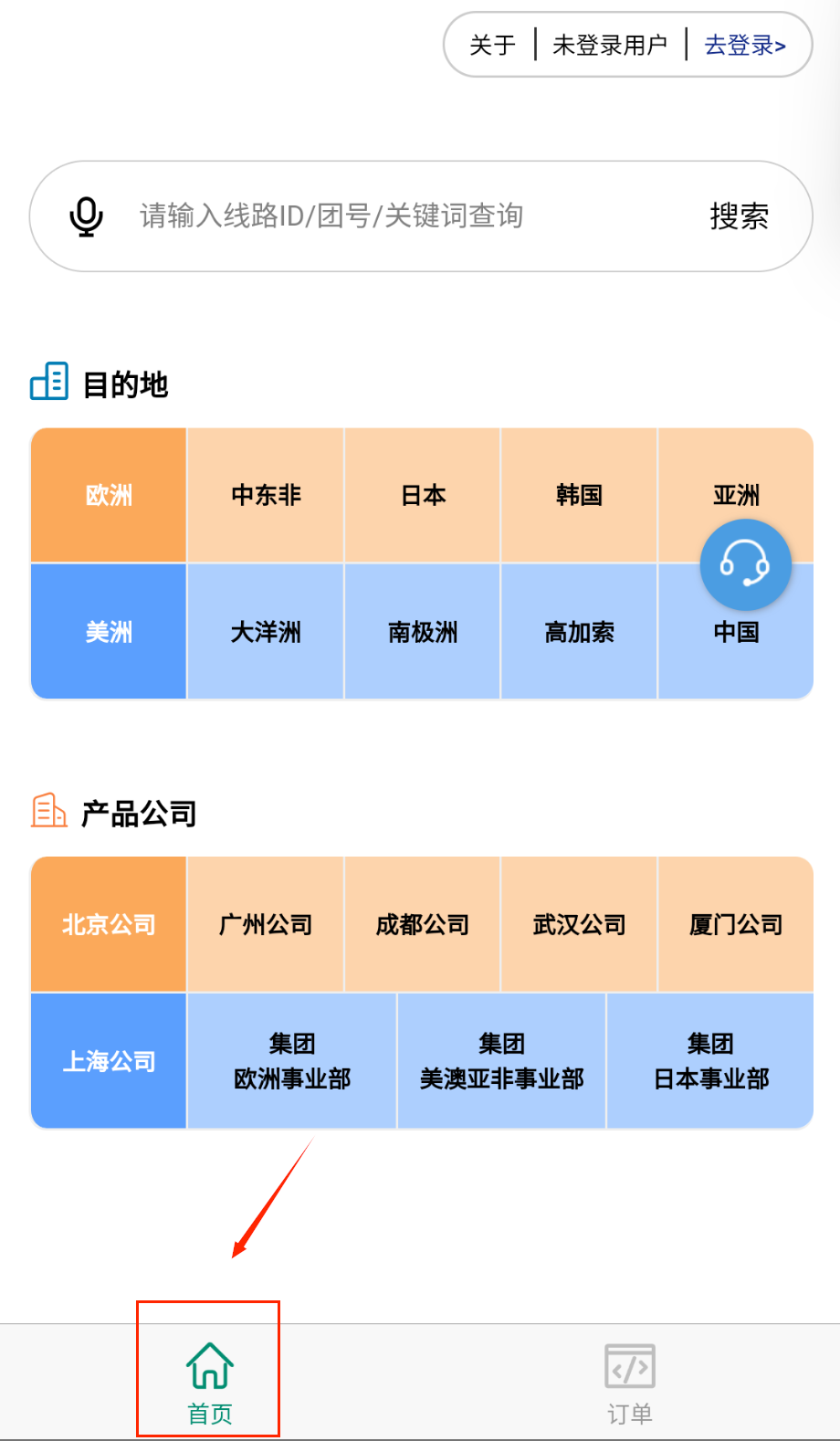This screenshot has width=840, height=1441.
Task: Open the 关于 about link
Action: coord(492,45)
